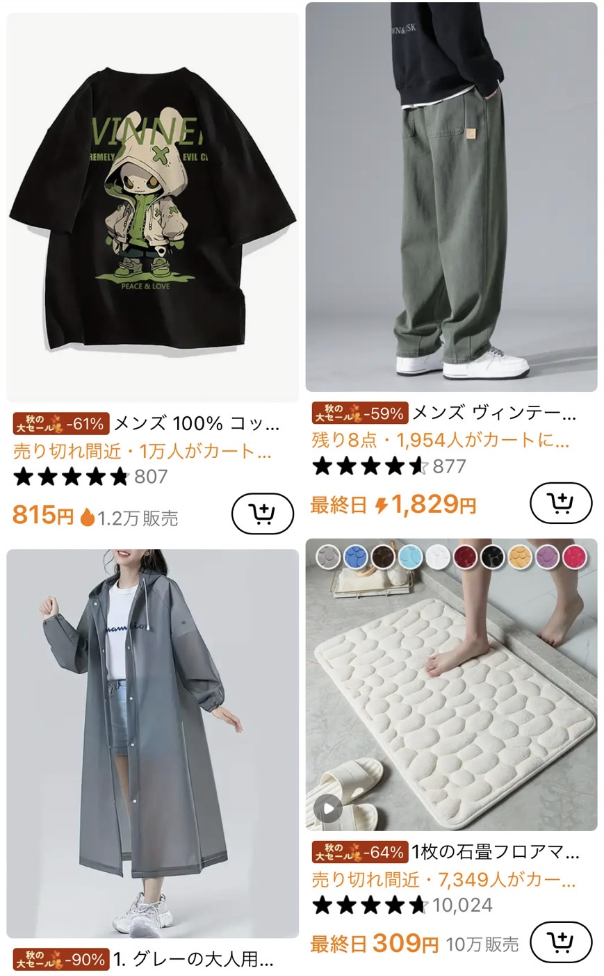Image resolution: width=604 pixels, height=976 pixels.
Task: Select the dark red floor mat color swatch
Action: click(465, 557)
